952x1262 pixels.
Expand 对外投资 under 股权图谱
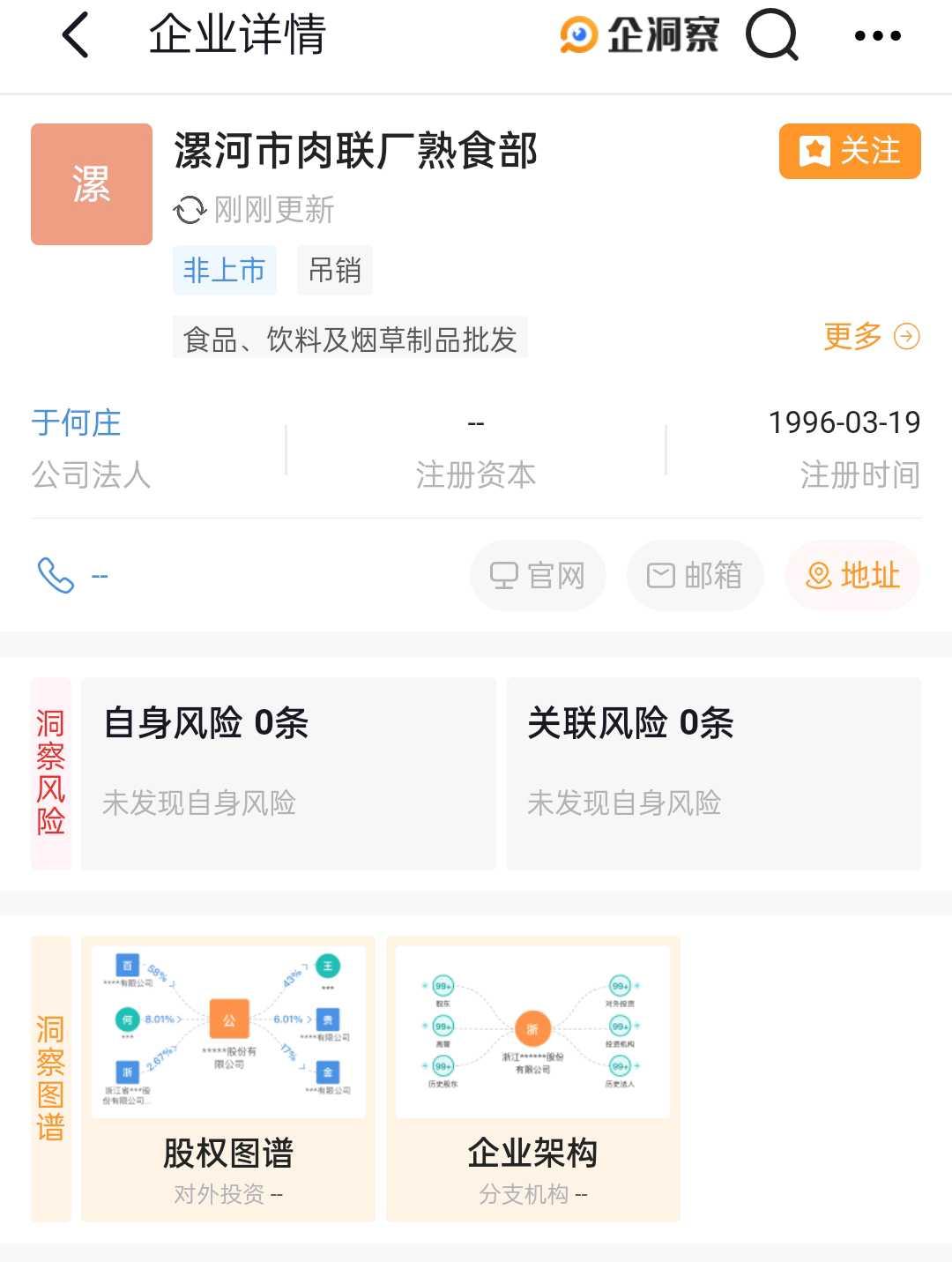(227, 1195)
